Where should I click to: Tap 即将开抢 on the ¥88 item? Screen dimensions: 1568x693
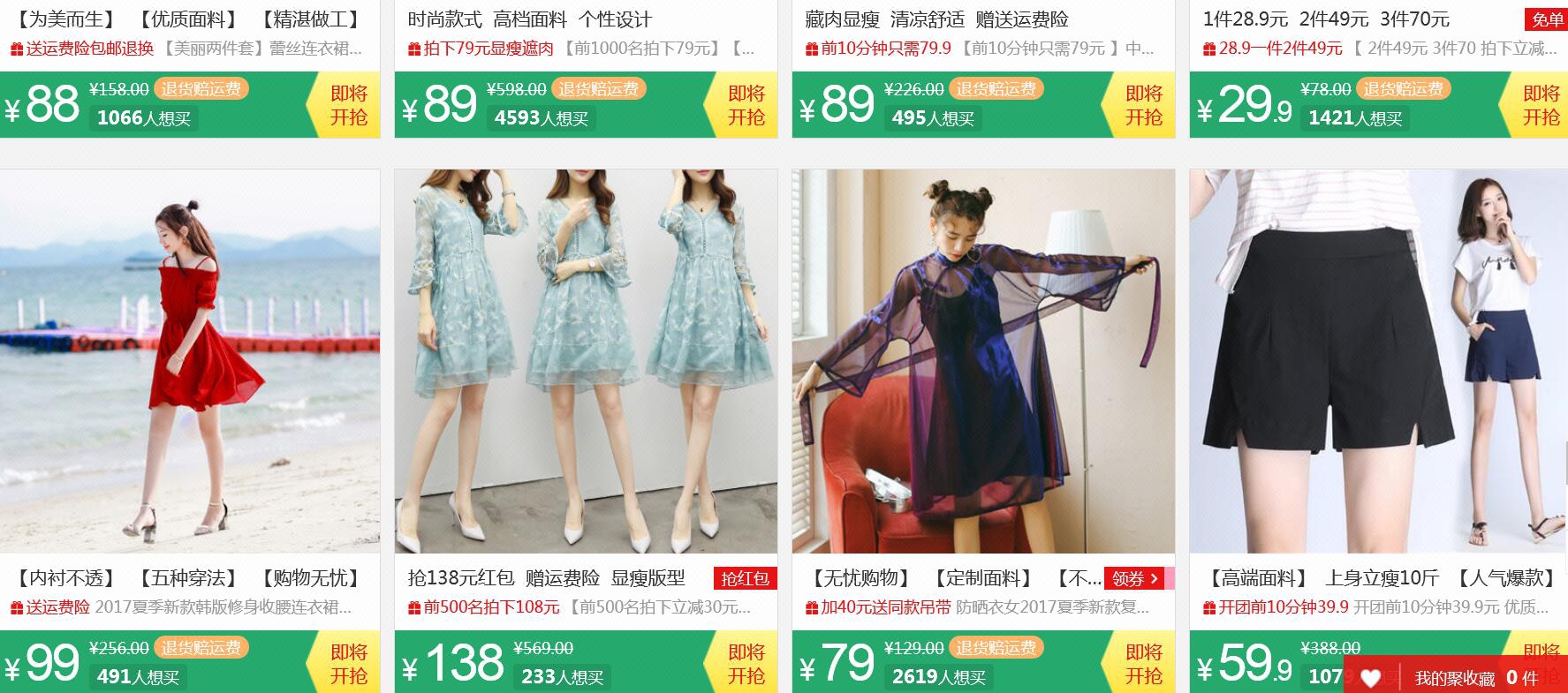coord(348,105)
